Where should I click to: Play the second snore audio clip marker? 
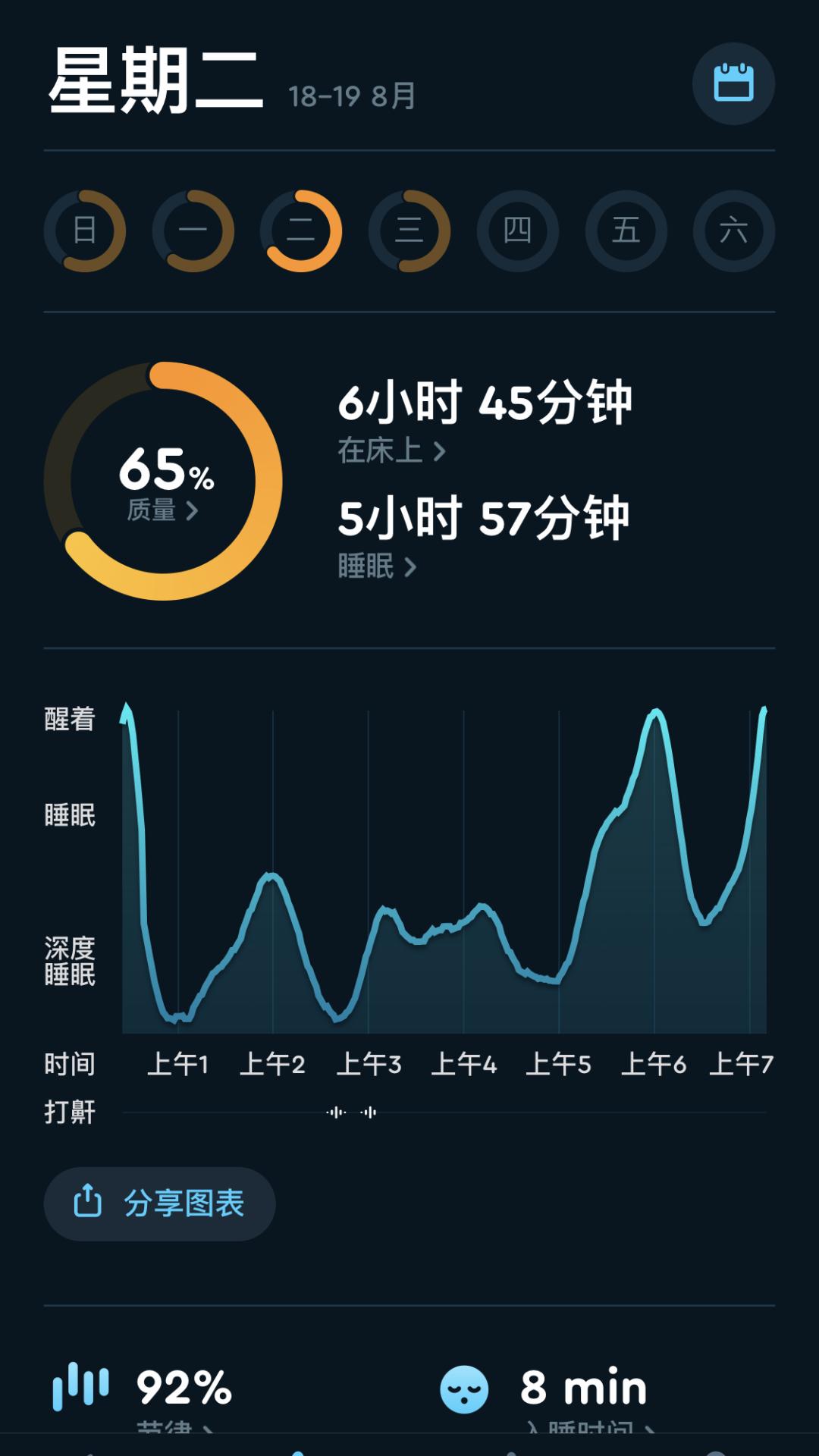click(x=369, y=1111)
